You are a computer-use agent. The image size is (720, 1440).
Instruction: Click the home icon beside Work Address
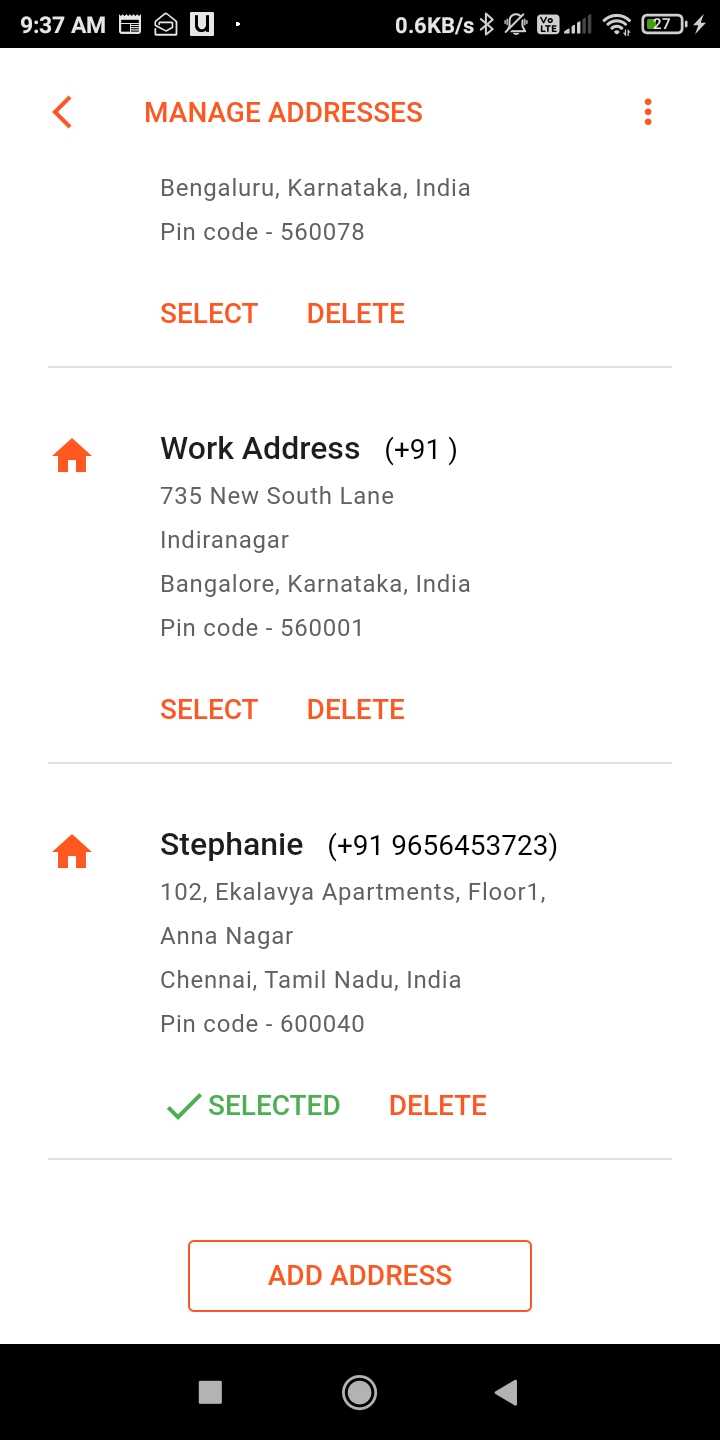click(x=71, y=455)
